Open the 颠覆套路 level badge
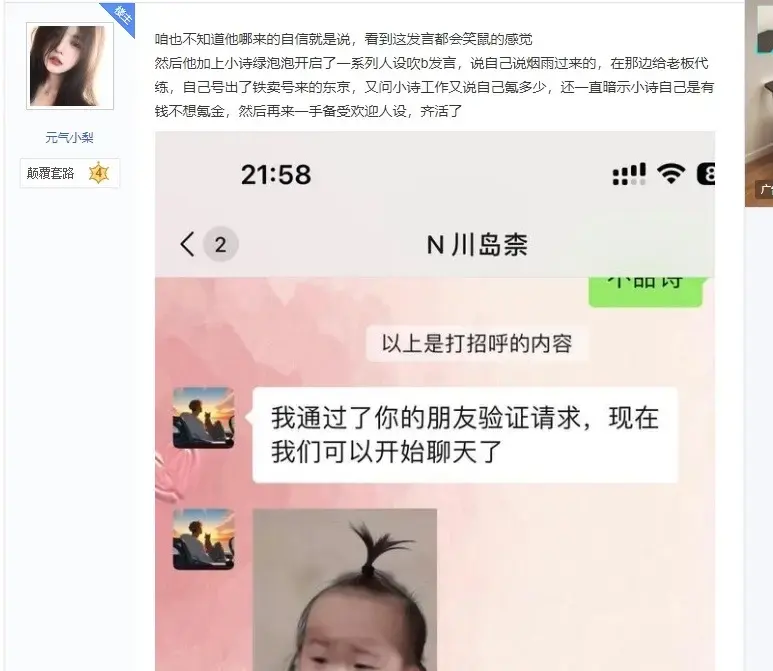Image resolution: width=773 pixels, height=671 pixels. 68,173
